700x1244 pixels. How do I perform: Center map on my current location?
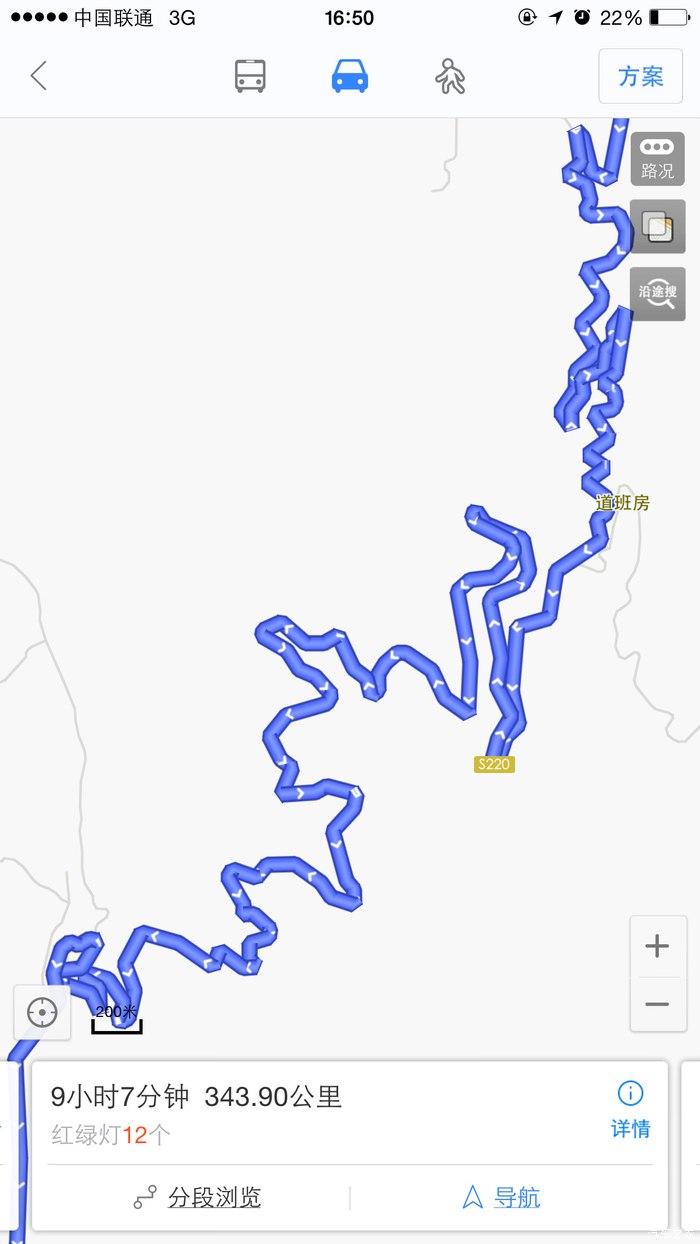click(42, 1012)
